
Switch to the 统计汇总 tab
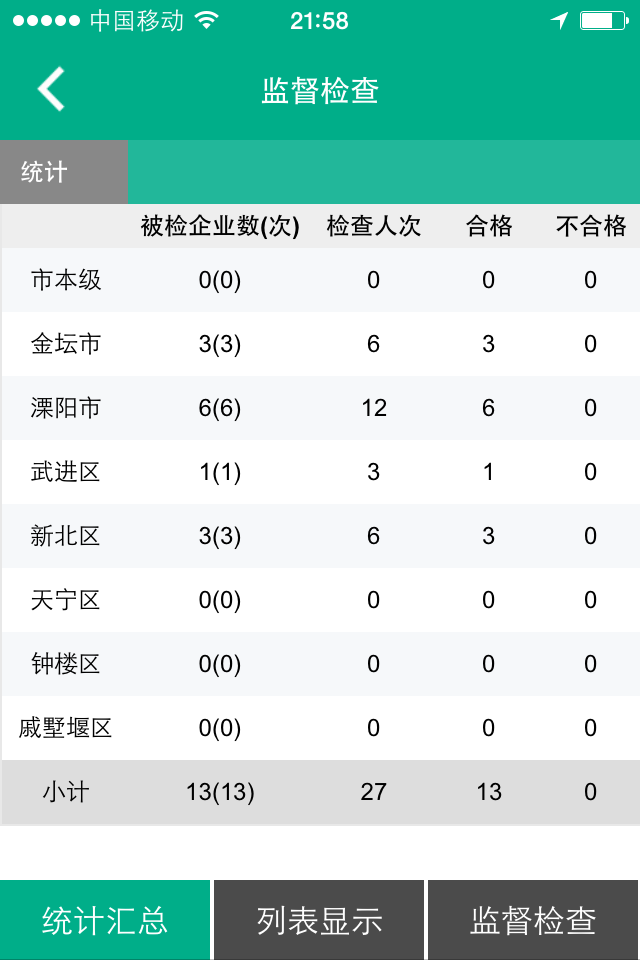coord(105,920)
